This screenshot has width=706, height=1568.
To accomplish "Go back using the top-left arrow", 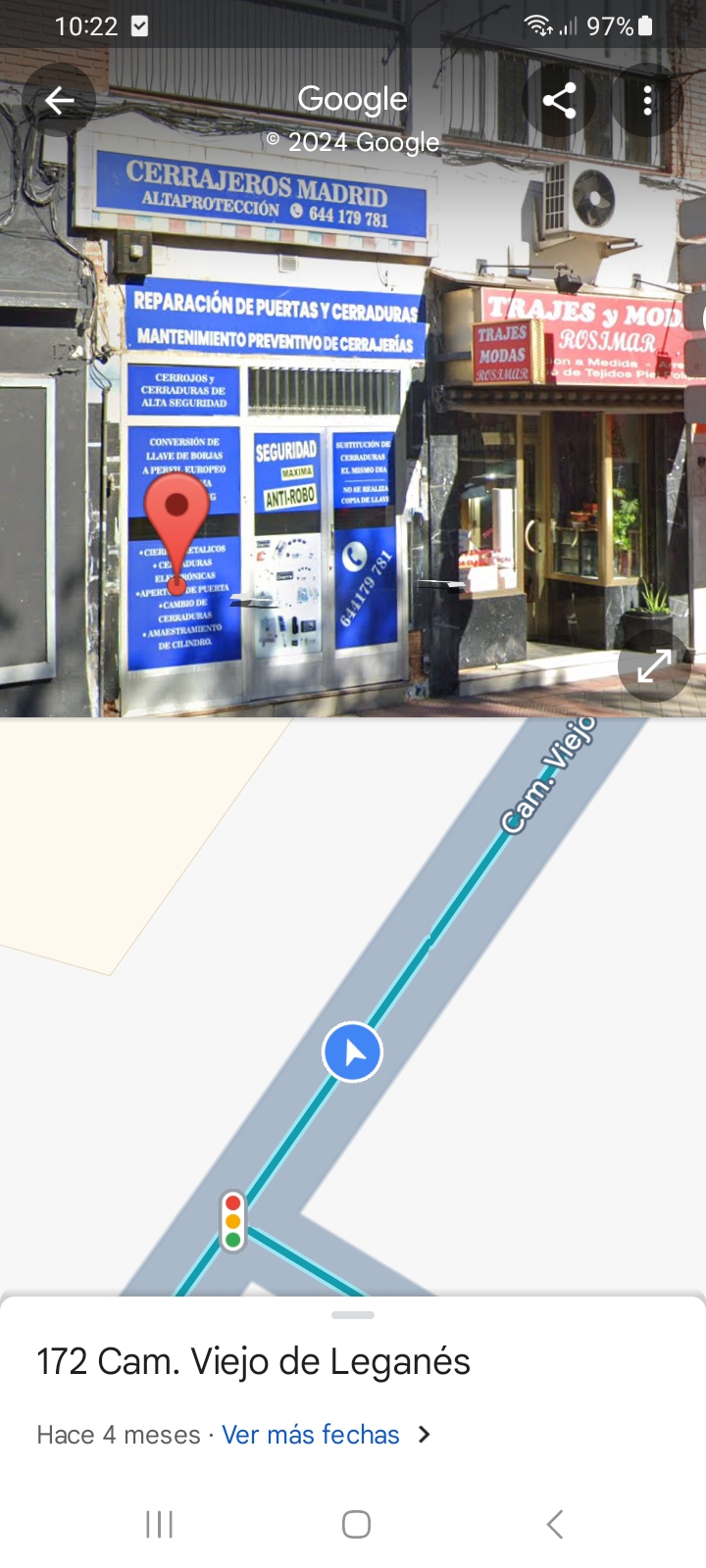I will (59, 100).
